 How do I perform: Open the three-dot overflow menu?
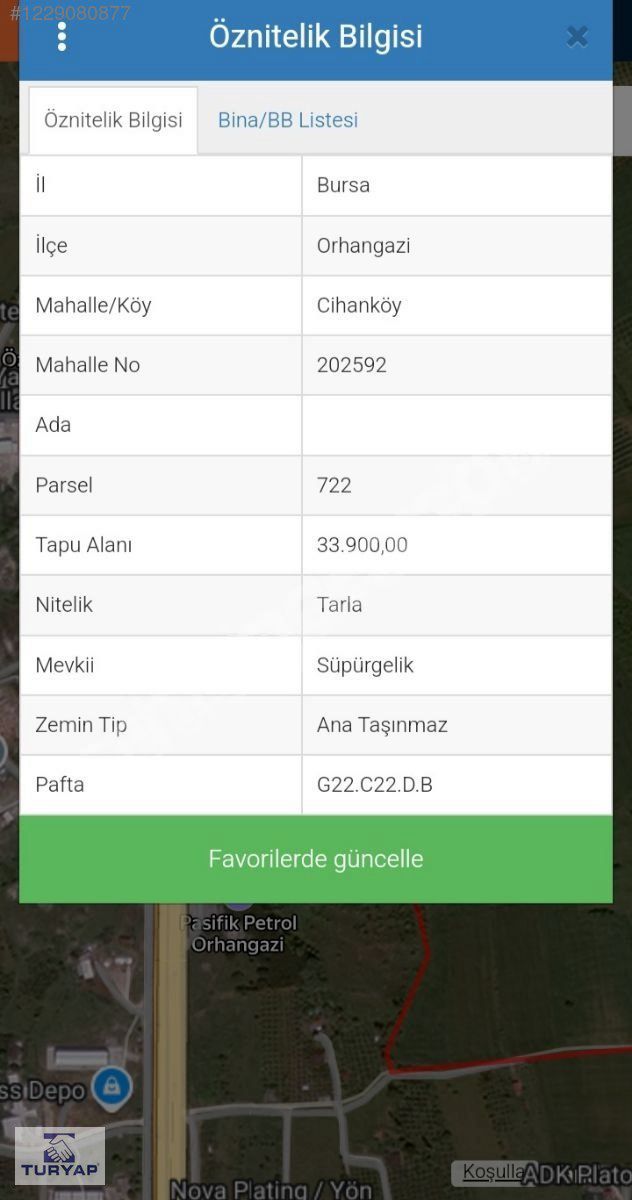click(62, 37)
